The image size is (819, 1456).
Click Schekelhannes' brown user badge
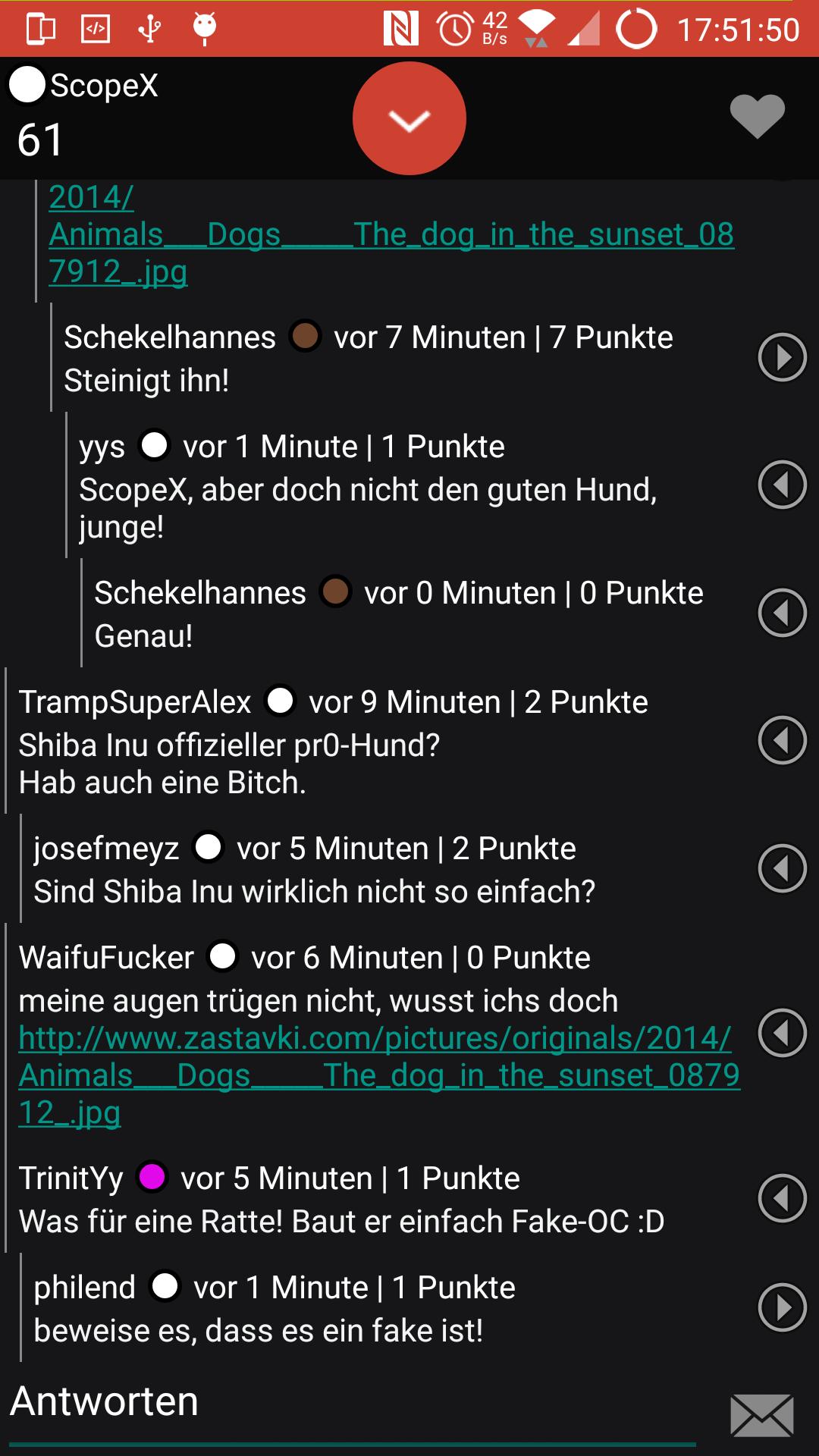tap(306, 337)
